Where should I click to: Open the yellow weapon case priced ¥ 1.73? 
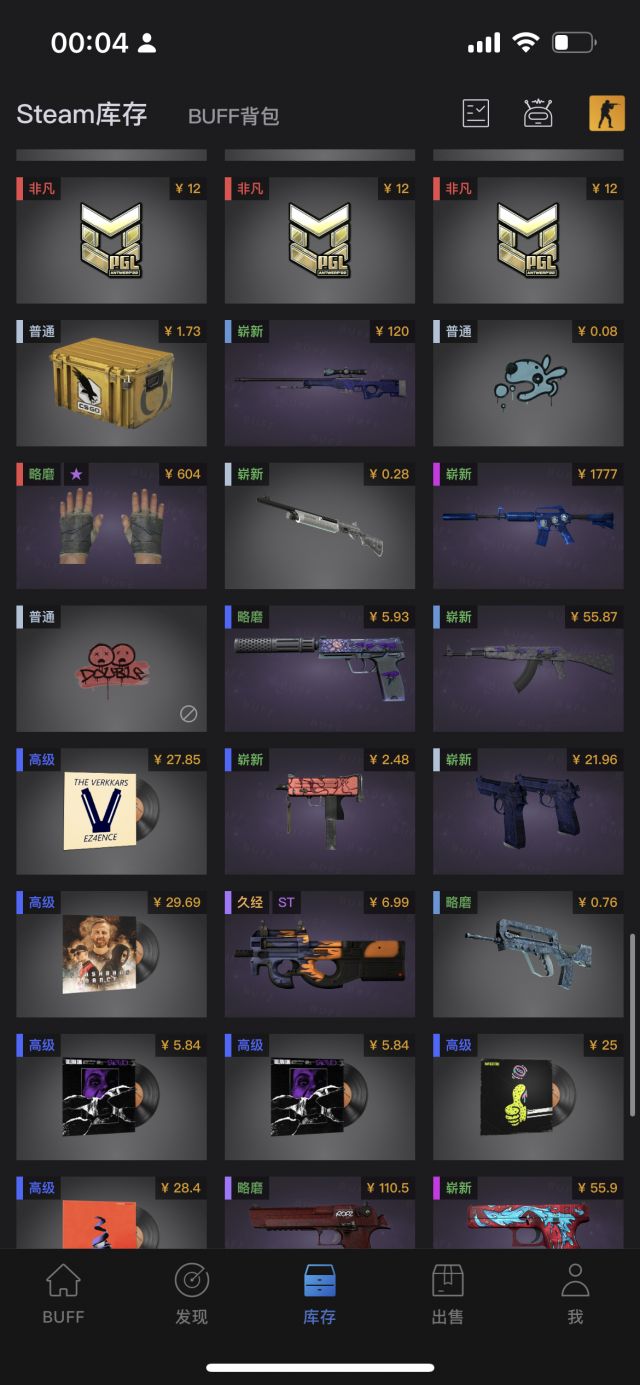tap(111, 385)
